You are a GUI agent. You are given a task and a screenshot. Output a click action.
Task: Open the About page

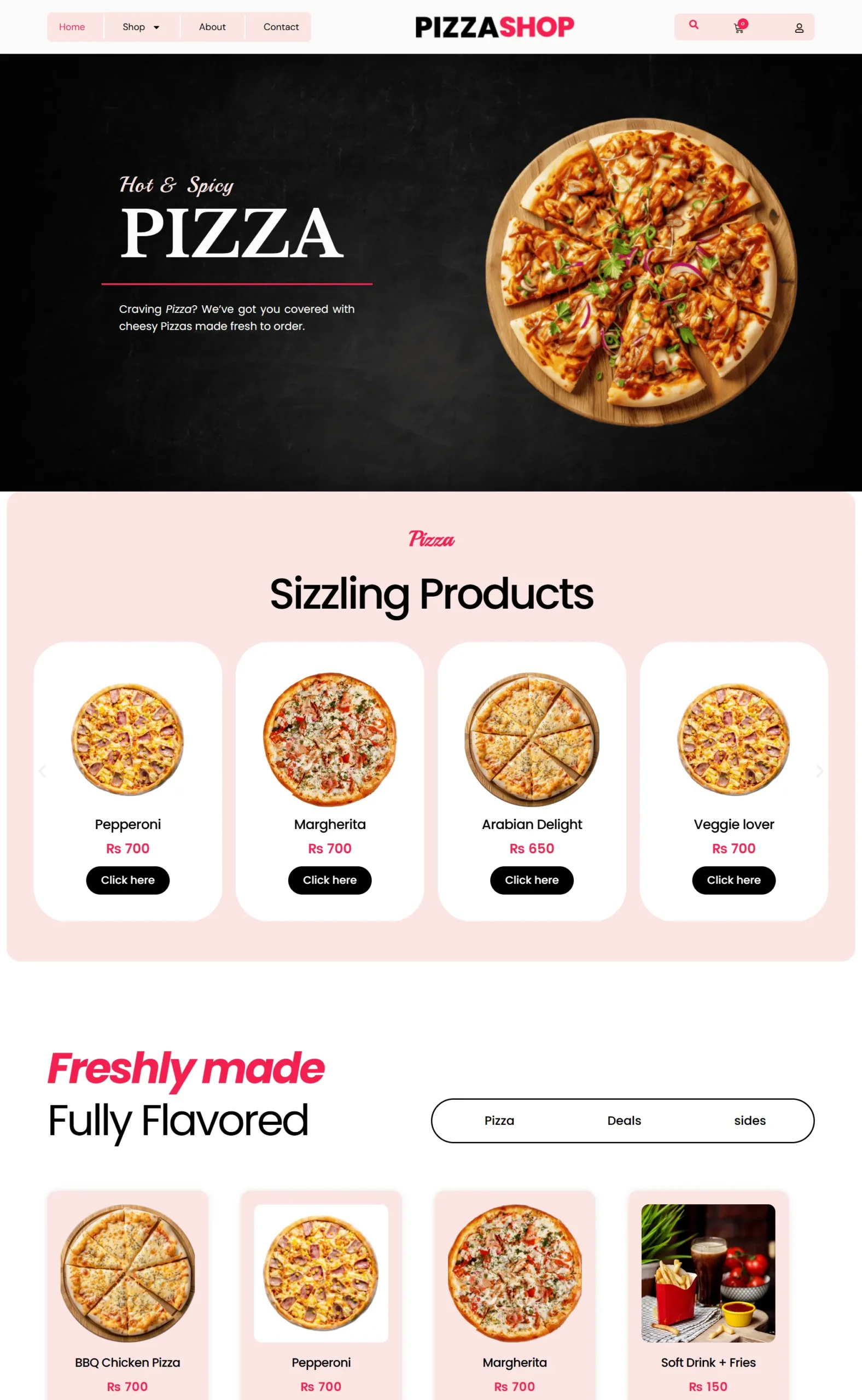point(212,27)
